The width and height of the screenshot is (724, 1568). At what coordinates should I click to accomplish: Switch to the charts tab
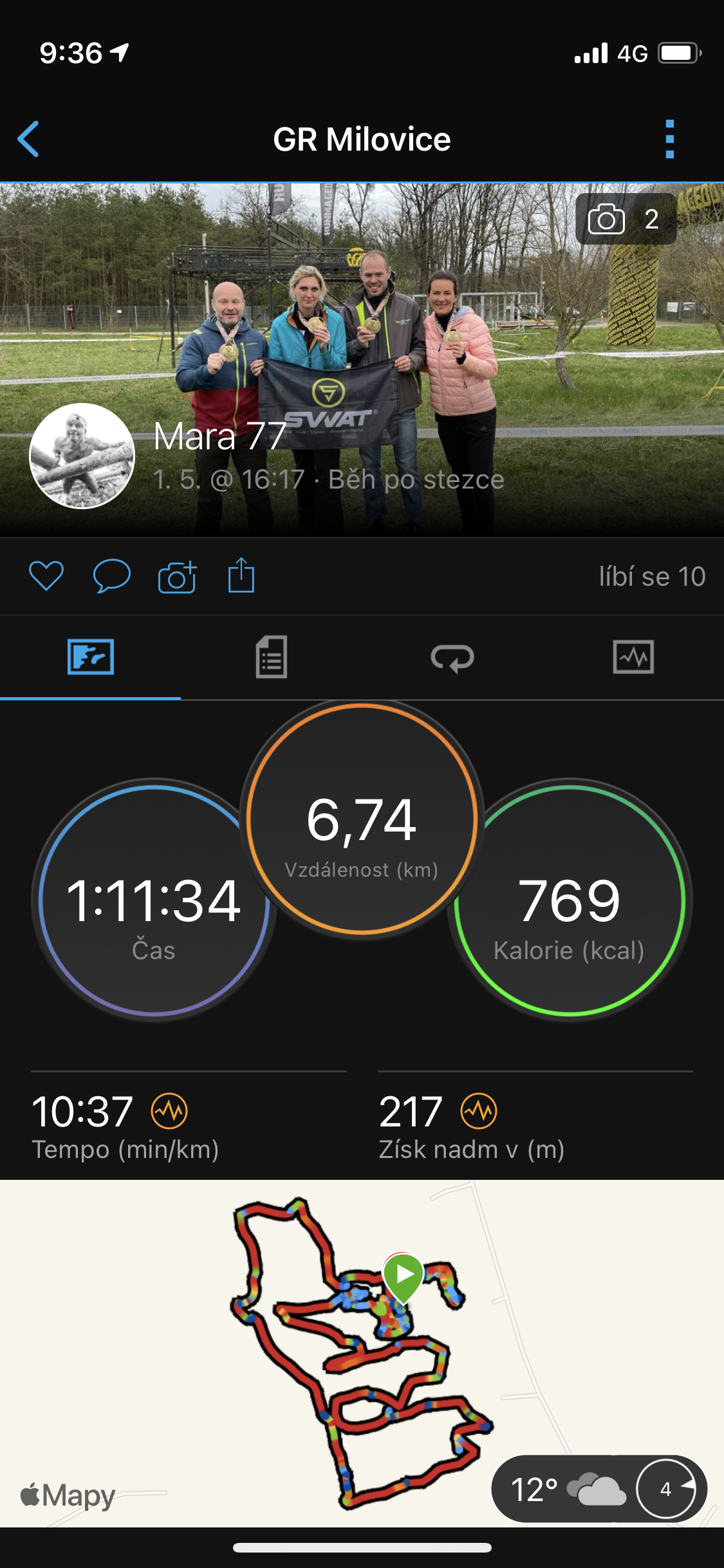click(x=633, y=657)
